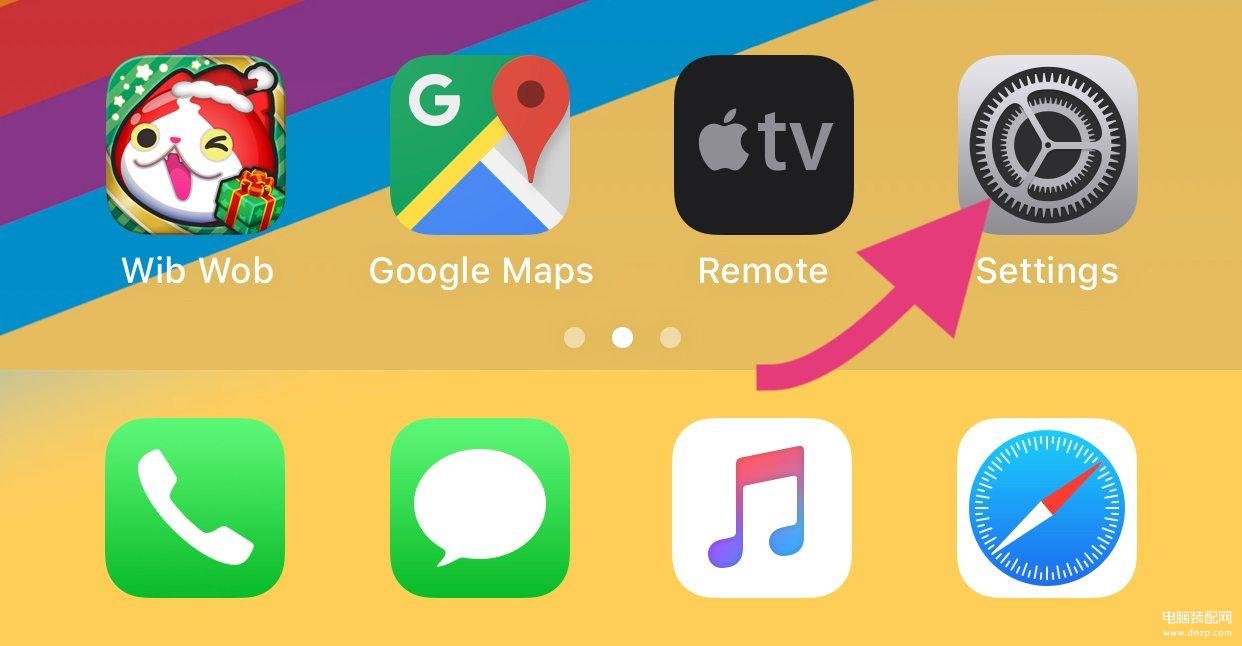The height and width of the screenshot is (646, 1242).
Task: Open the Phone app in the dock
Action: point(195,507)
